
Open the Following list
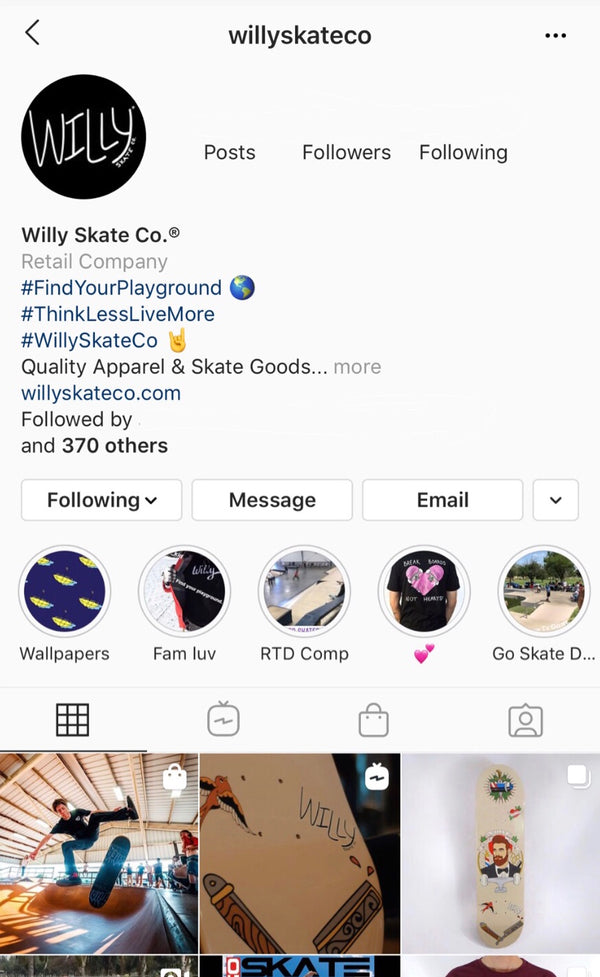pos(463,152)
